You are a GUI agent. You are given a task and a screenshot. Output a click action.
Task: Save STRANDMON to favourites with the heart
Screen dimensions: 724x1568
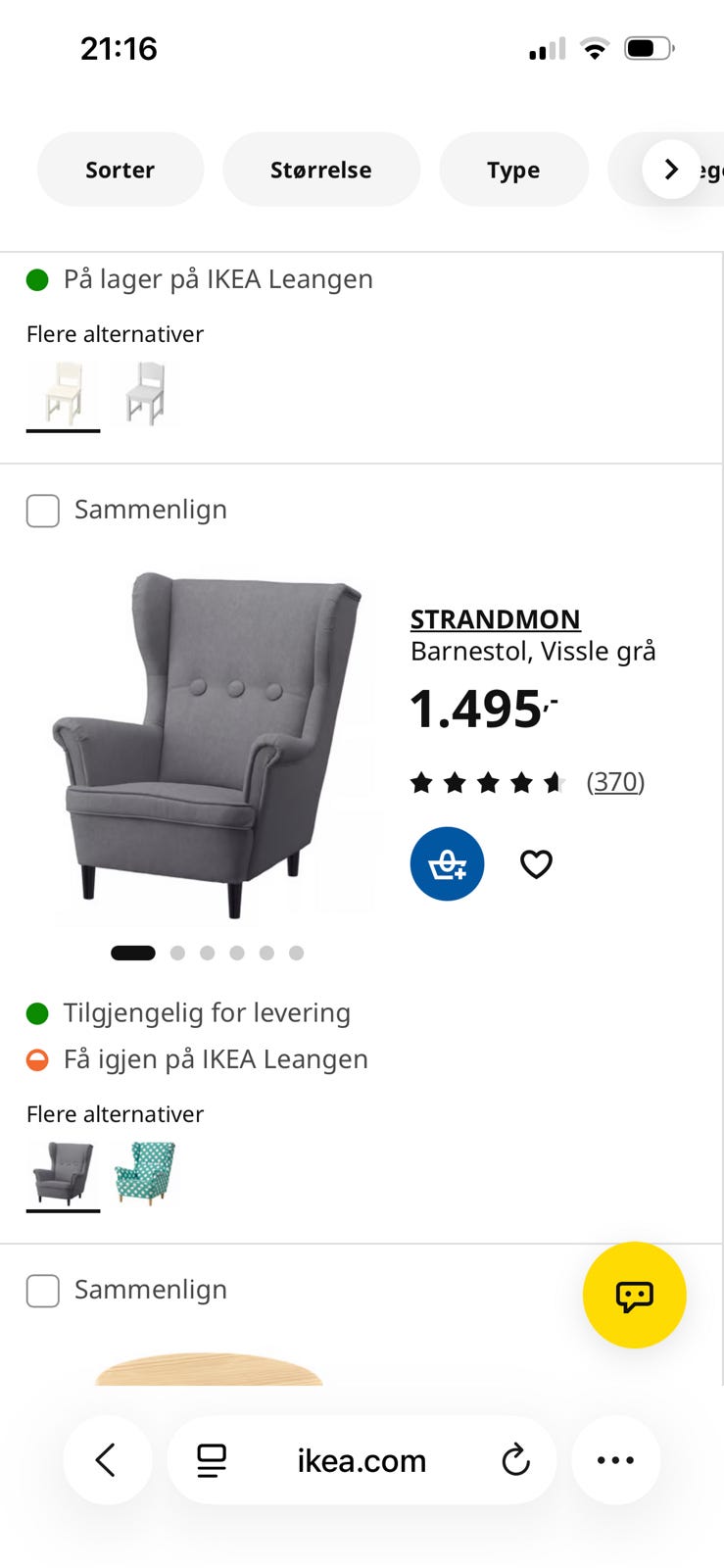pyautogui.click(x=536, y=864)
